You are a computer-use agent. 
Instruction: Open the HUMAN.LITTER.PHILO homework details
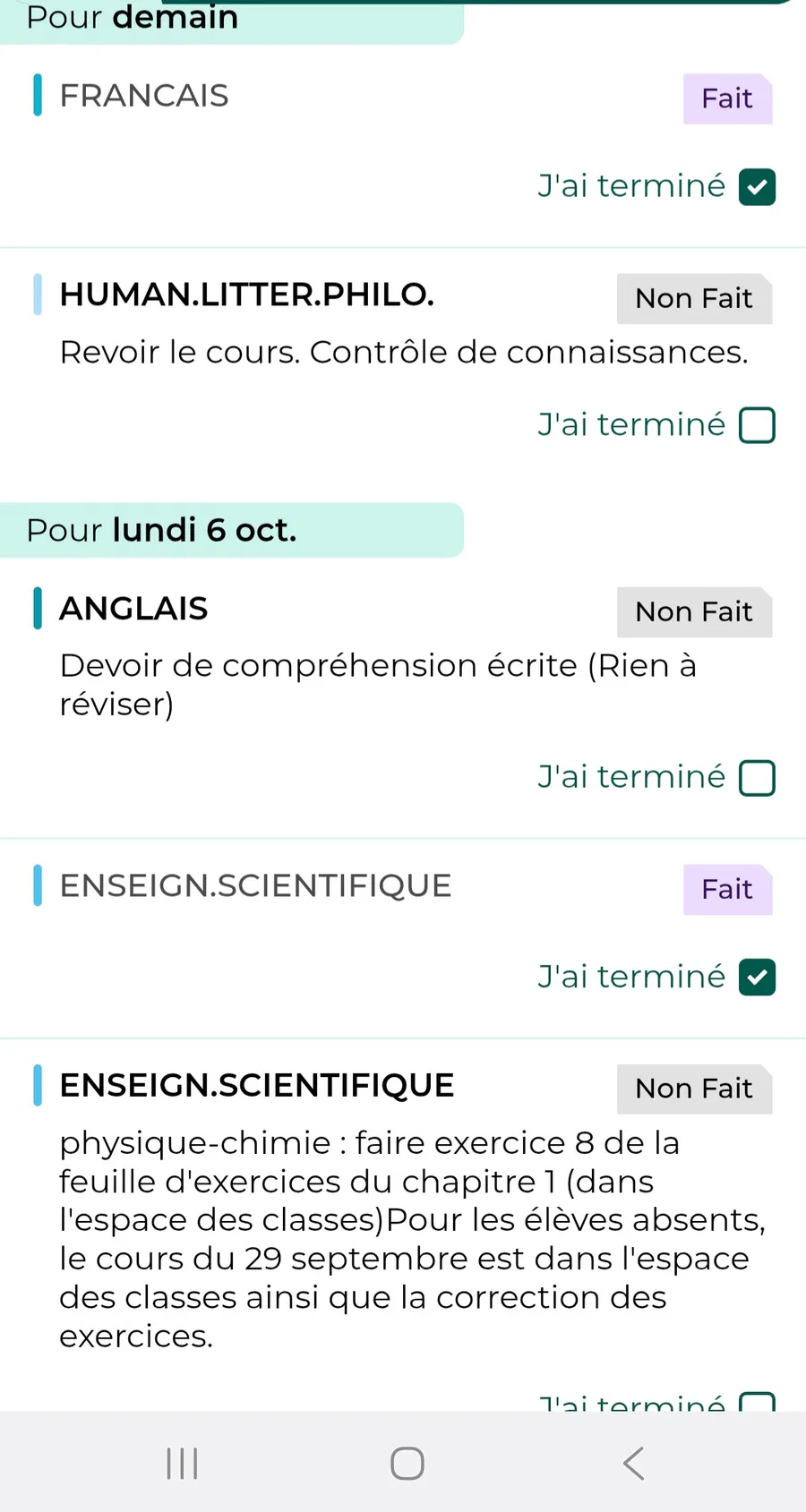click(x=403, y=352)
